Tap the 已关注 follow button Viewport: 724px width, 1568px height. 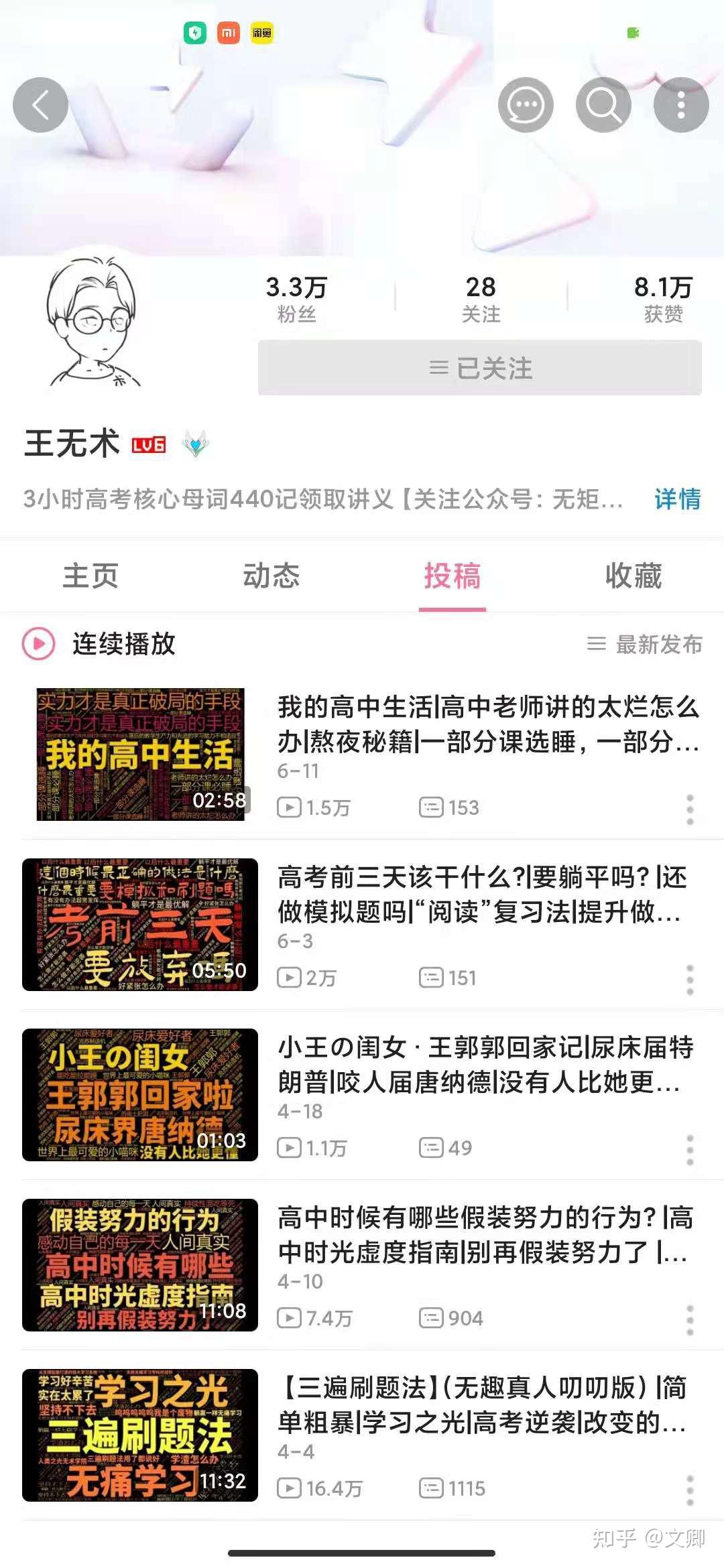pyautogui.click(x=480, y=368)
